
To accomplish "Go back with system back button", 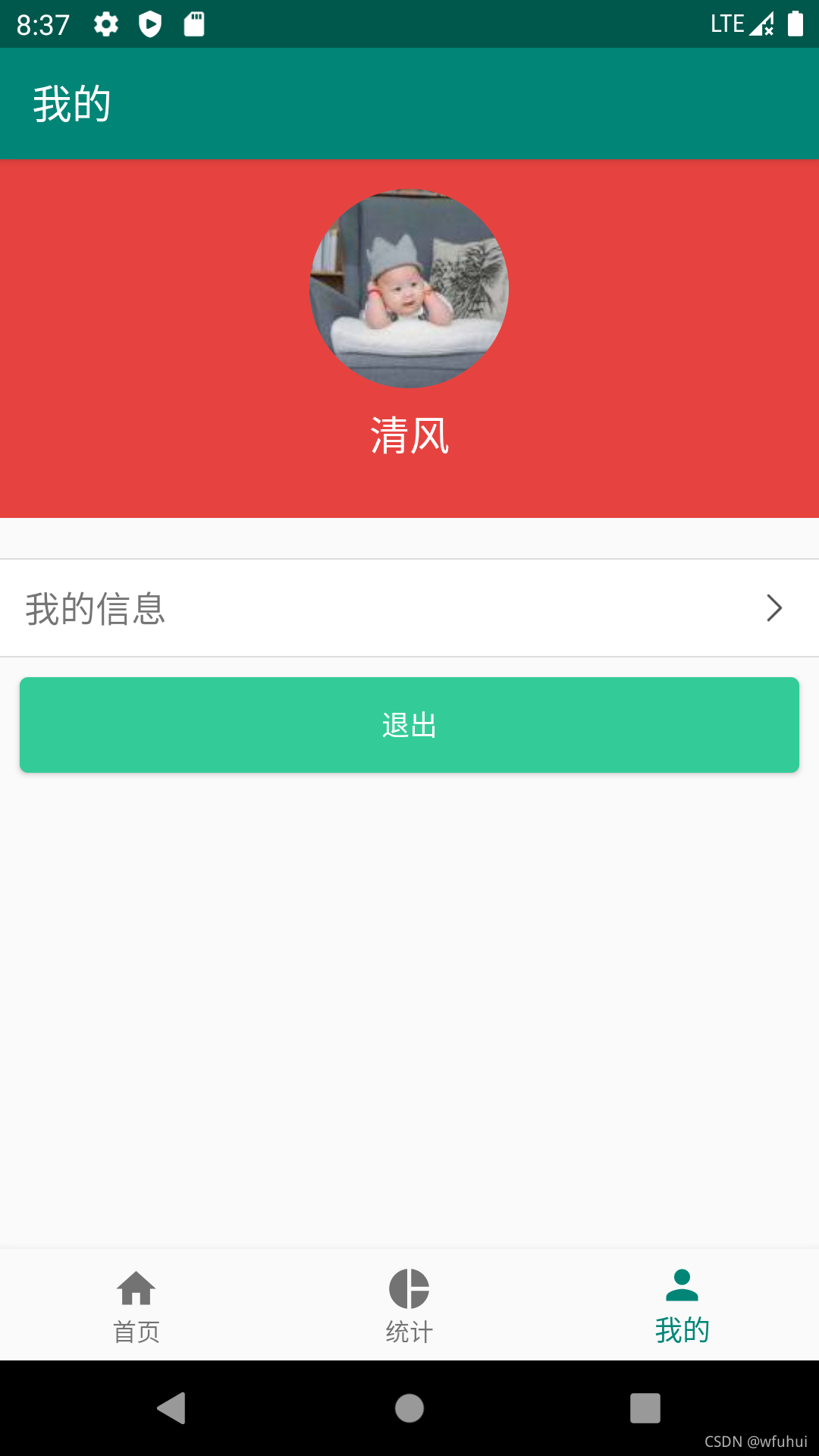I will [172, 1408].
